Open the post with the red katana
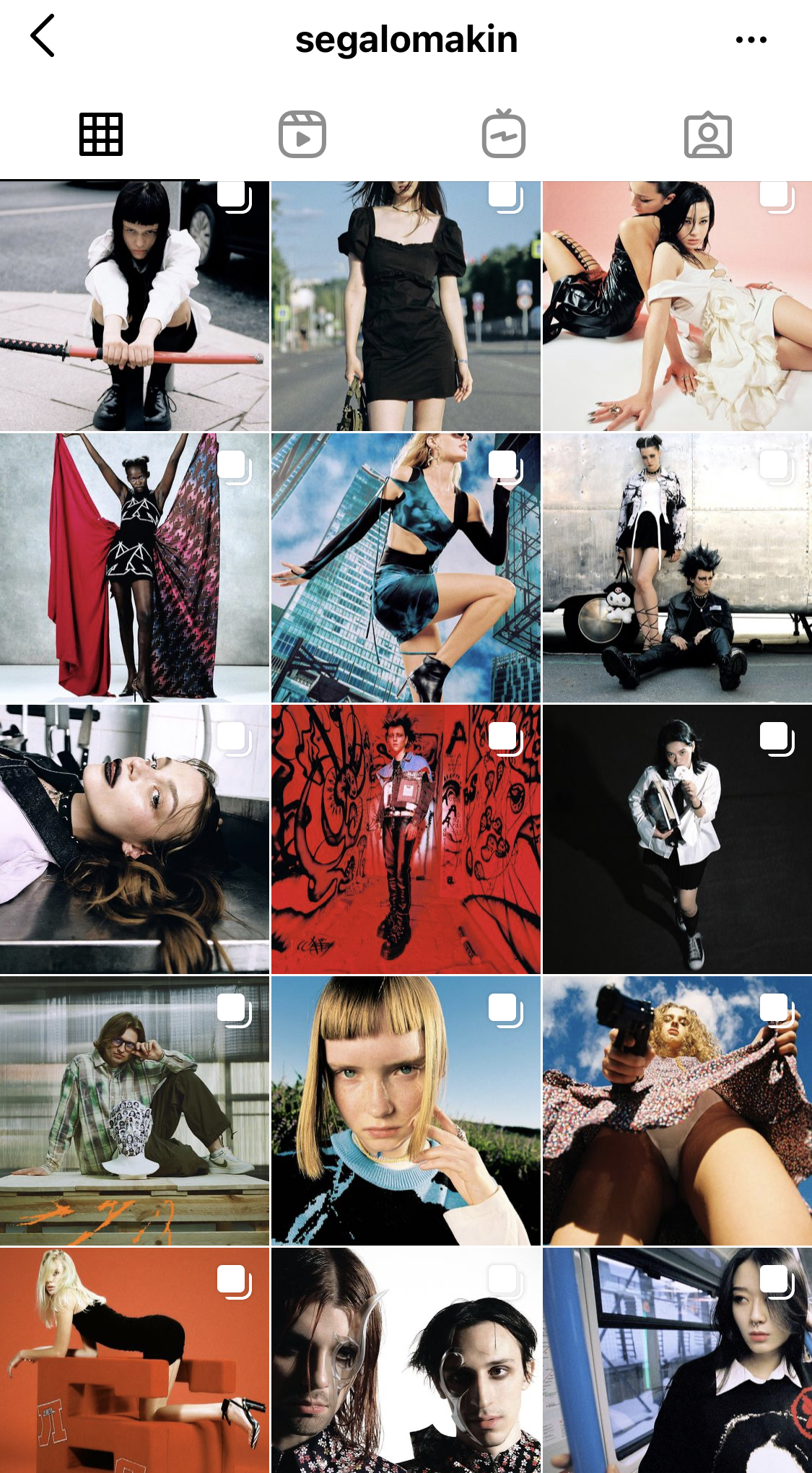 134,306
